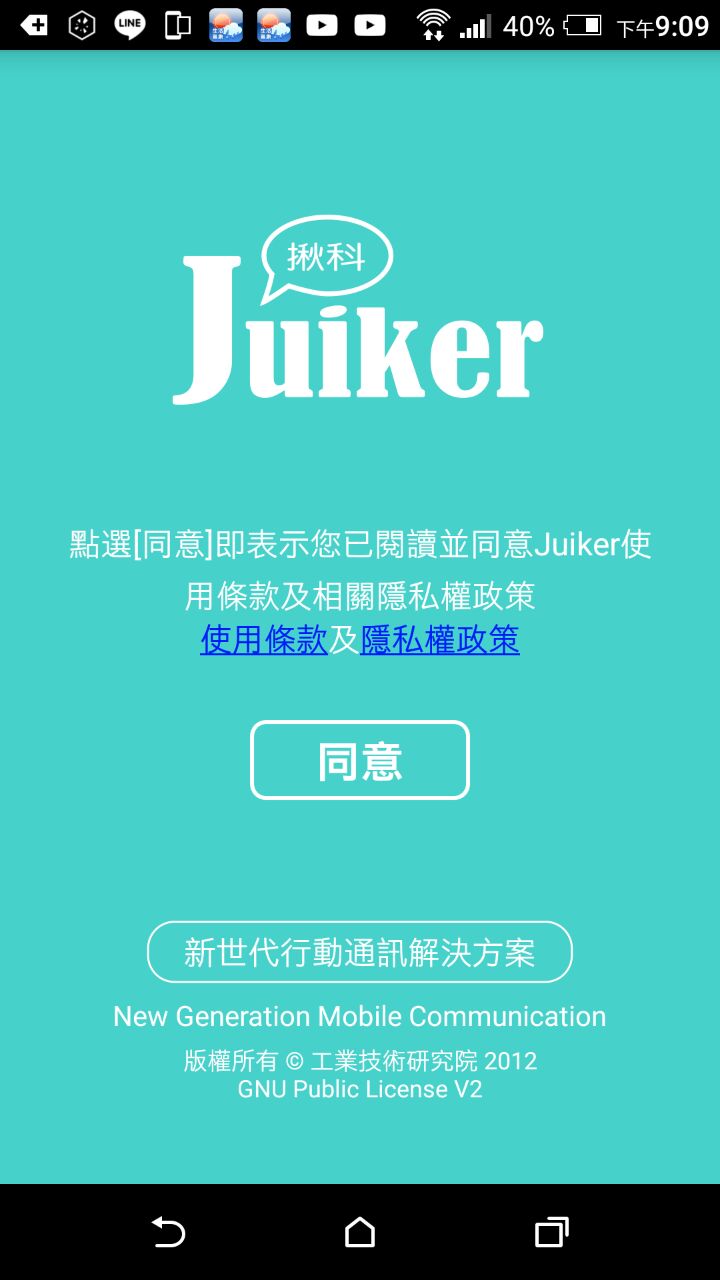The width and height of the screenshot is (720, 1280).
Task: Open recent apps from the navigation bar
Action: pyautogui.click(x=551, y=1232)
